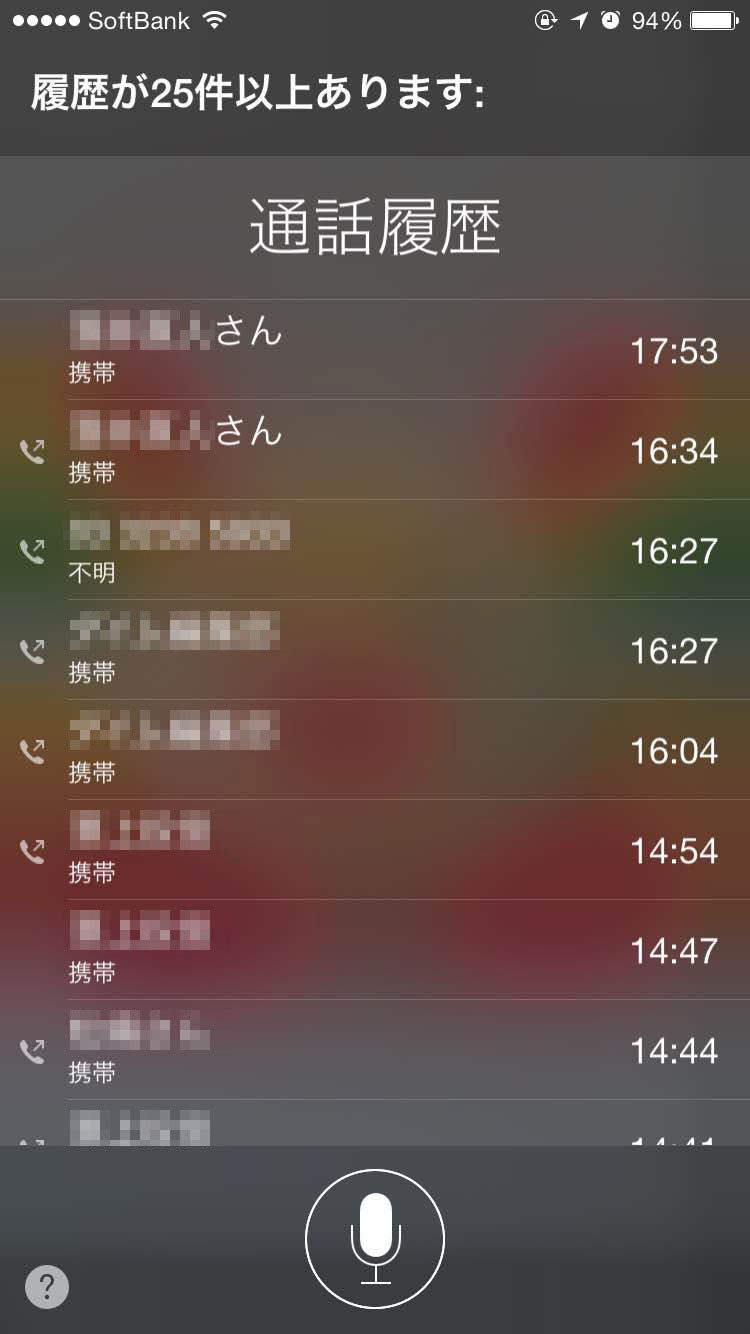Select the outgoing call from 16:34
The image size is (750, 1334).
pyautogui.click(x=375, y=450)
